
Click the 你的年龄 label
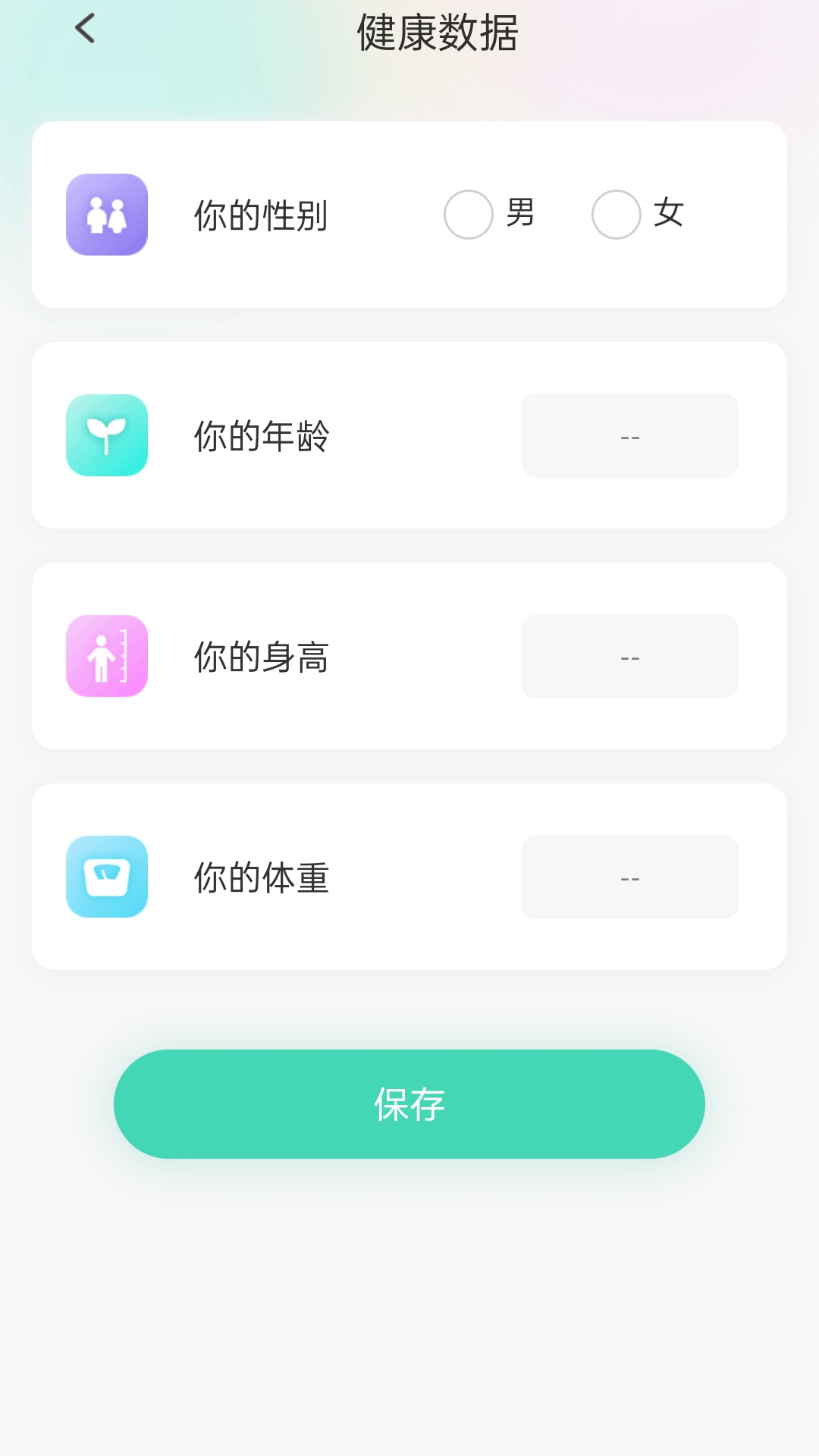(260, 435)
